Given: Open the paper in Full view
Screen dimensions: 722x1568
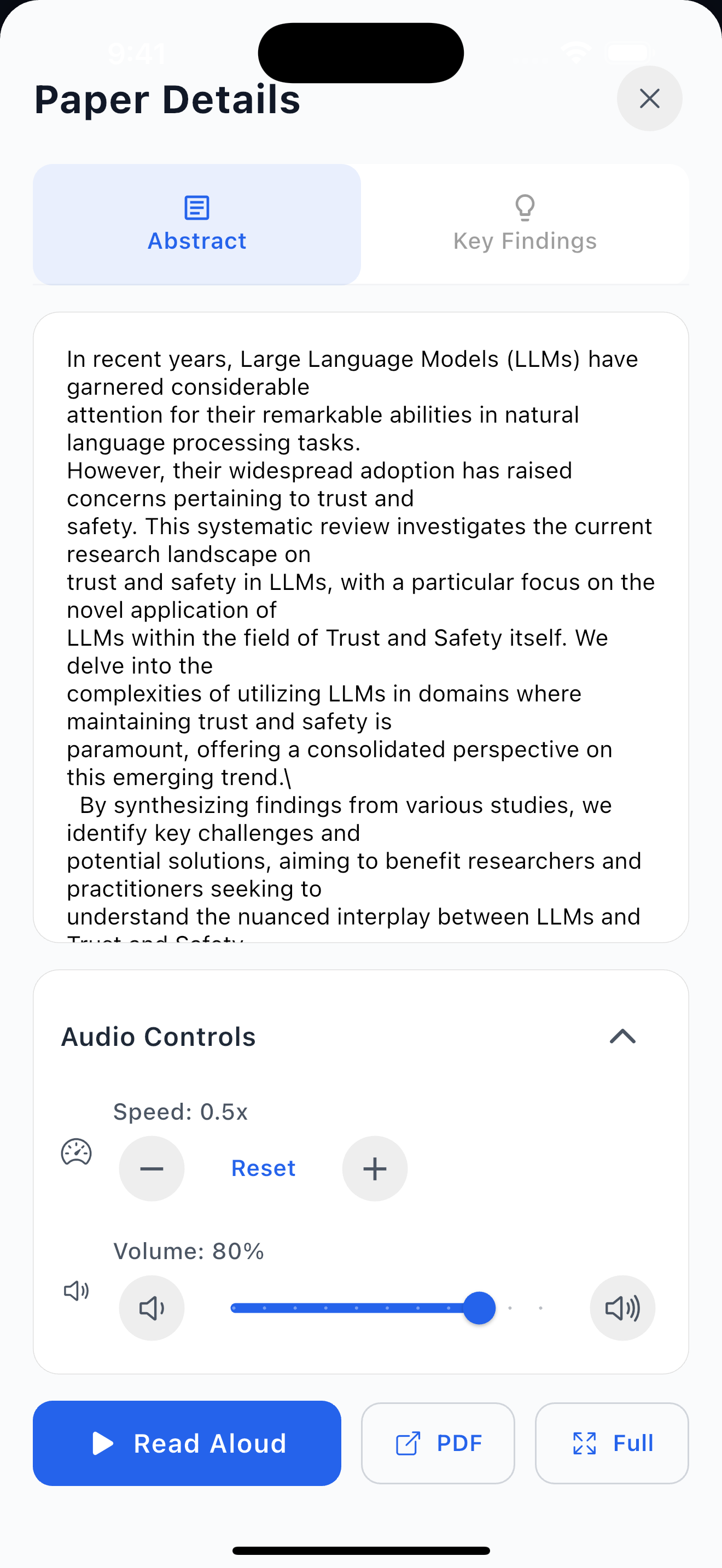Looking at the screenshot, I should tap(611, 1443).
